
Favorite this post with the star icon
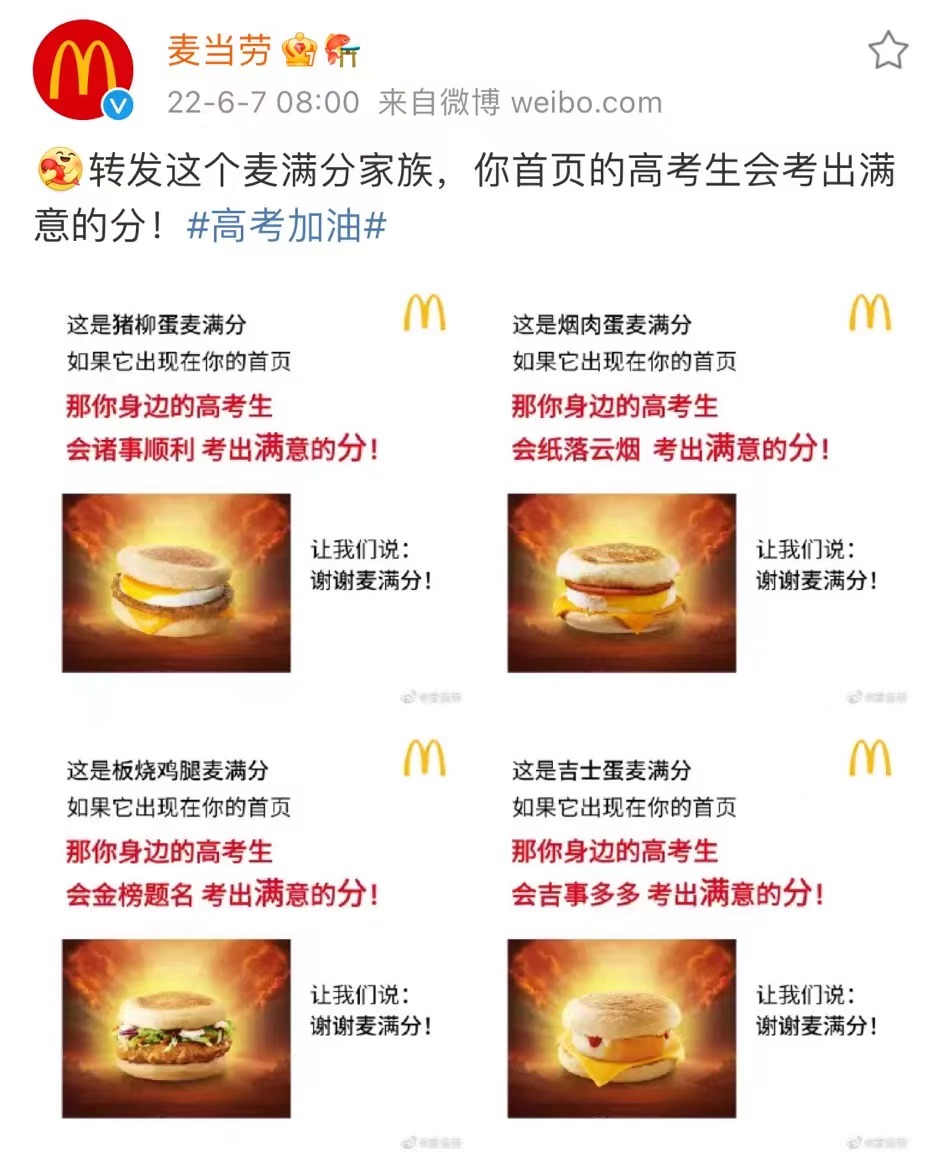[887, 50]
